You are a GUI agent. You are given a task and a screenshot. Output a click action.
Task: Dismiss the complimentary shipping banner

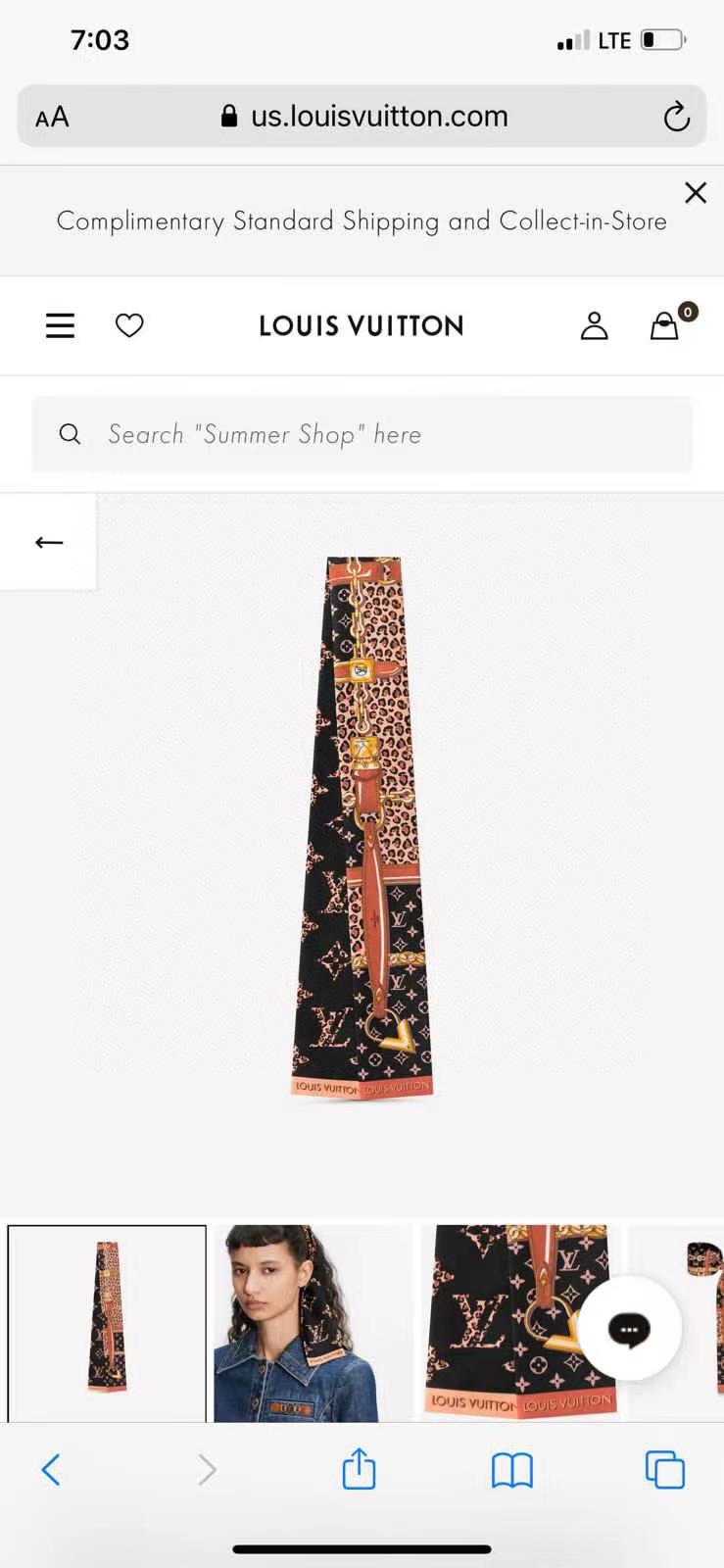click(696, 192)
